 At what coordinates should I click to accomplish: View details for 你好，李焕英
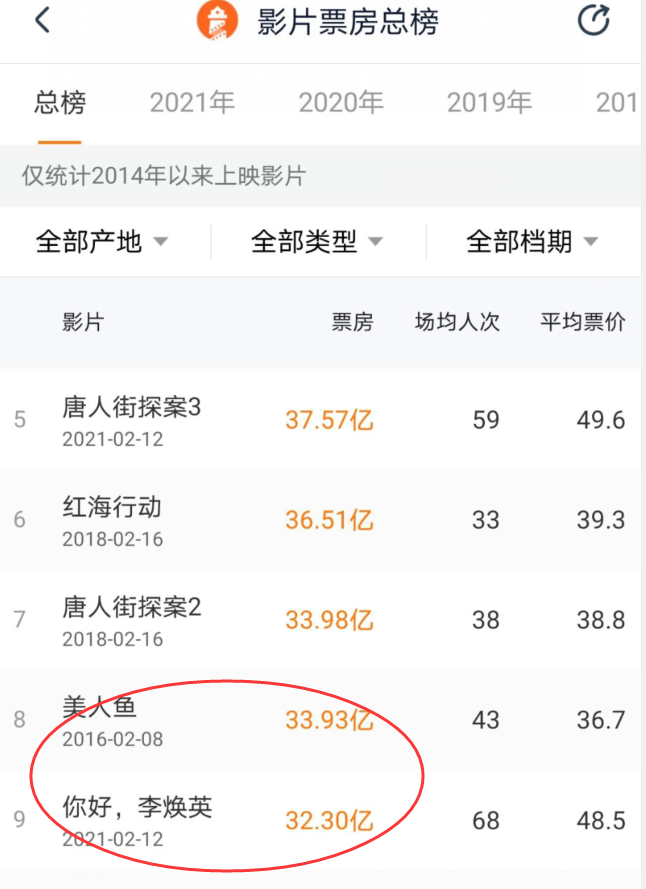pos(137,819)
